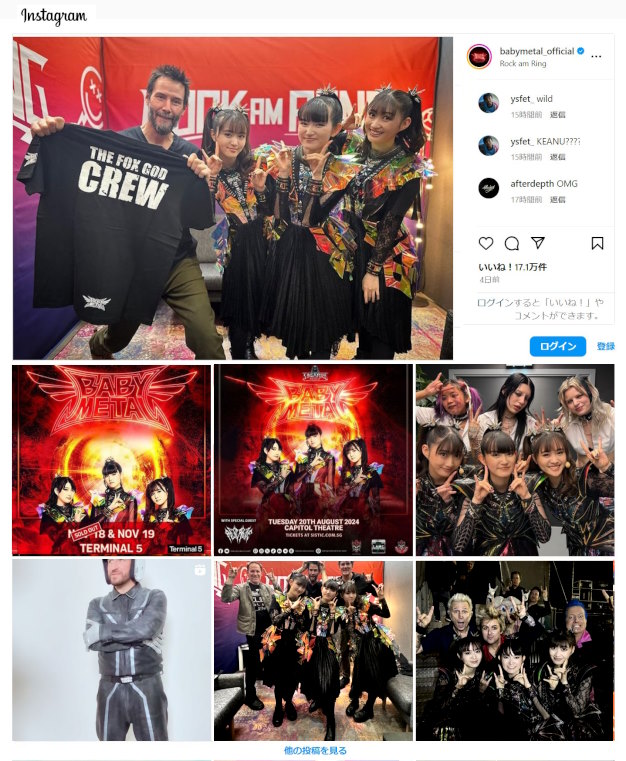This screenshot has width=626, height=761.
Task: Open the Terminal 5 sold-out poster post
Action: tap(111, 460)
